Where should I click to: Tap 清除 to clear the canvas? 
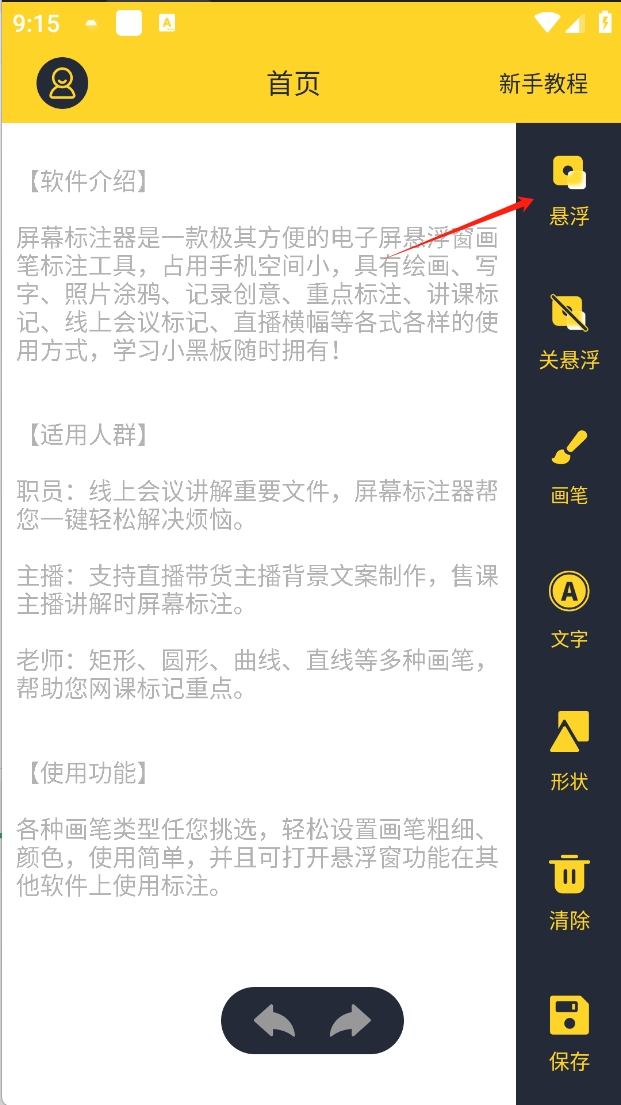click(x=569, y=893)
